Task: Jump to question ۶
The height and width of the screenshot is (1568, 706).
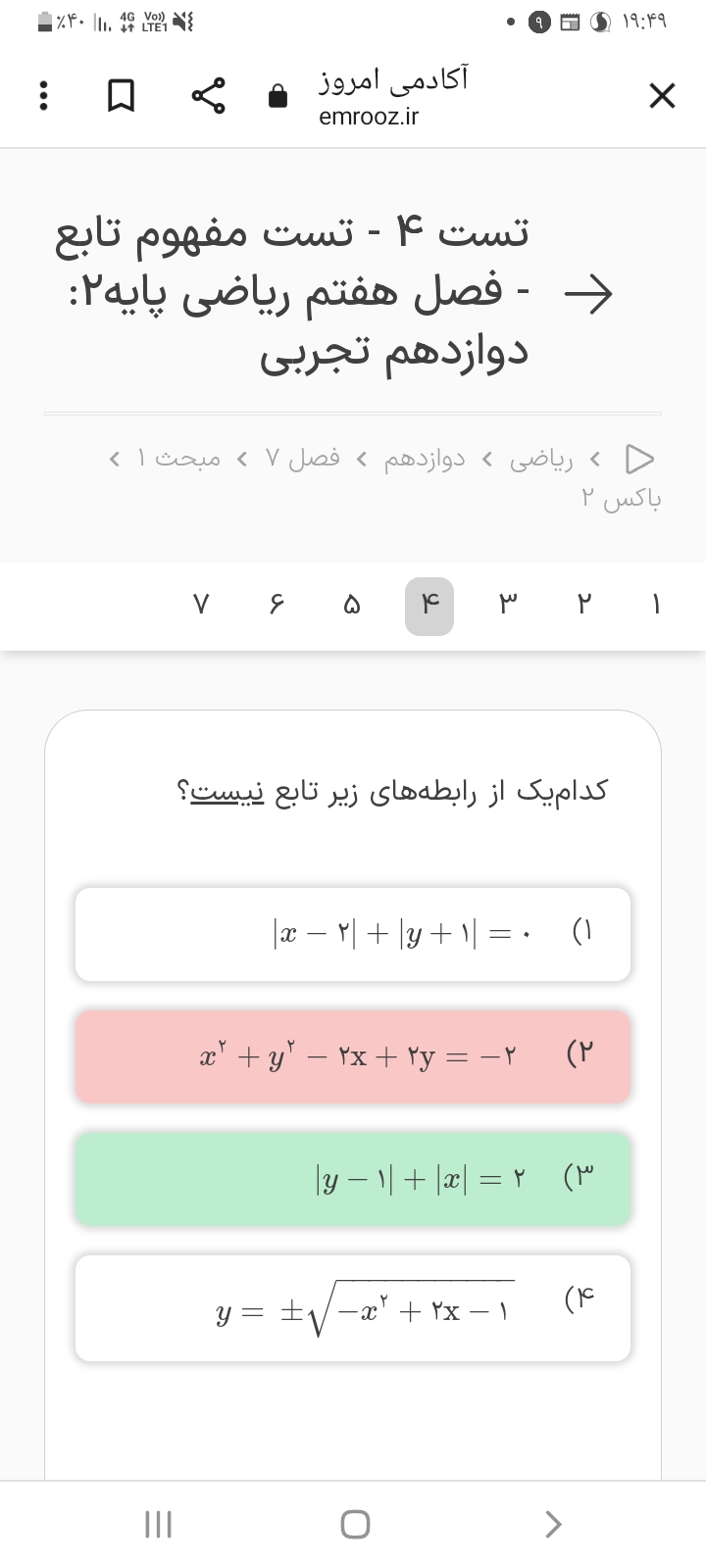Action: click(276, 606)
